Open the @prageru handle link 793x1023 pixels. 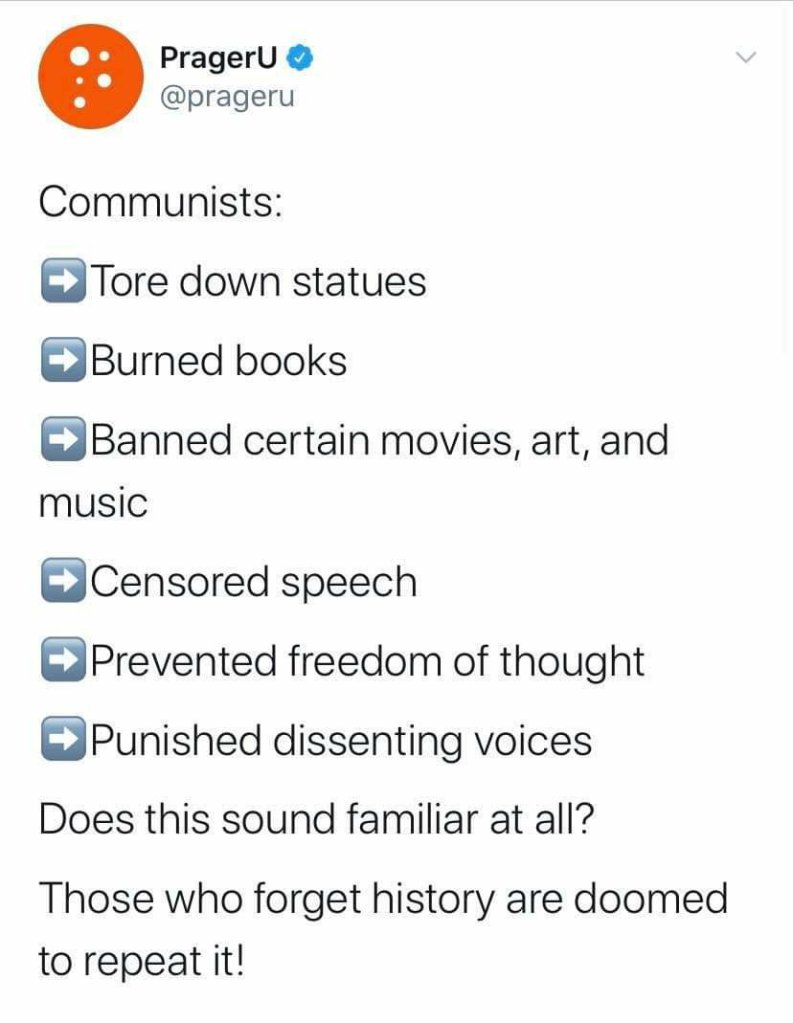coord(227,99)
